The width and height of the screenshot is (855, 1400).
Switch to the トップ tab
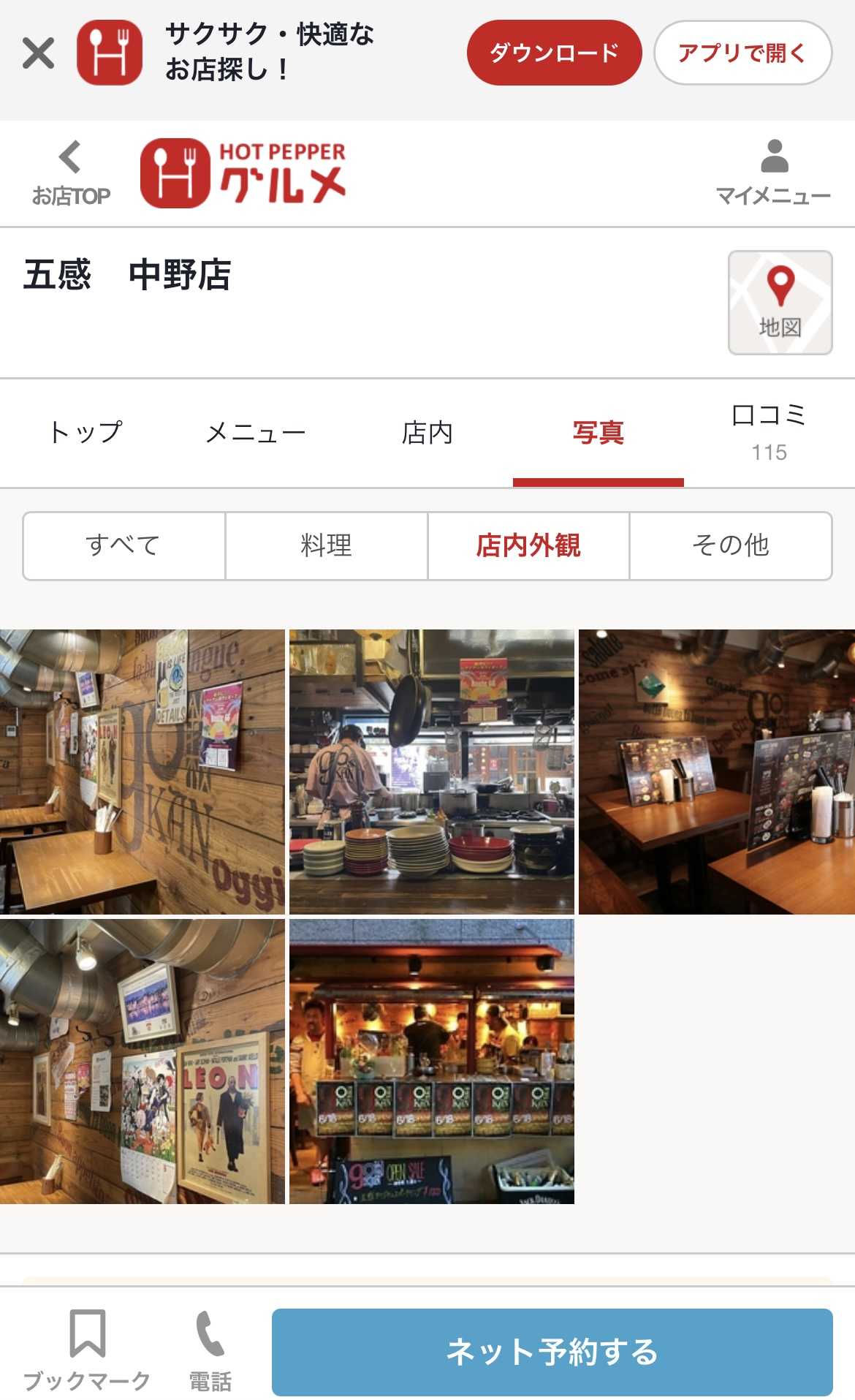(x=85, y=433)
